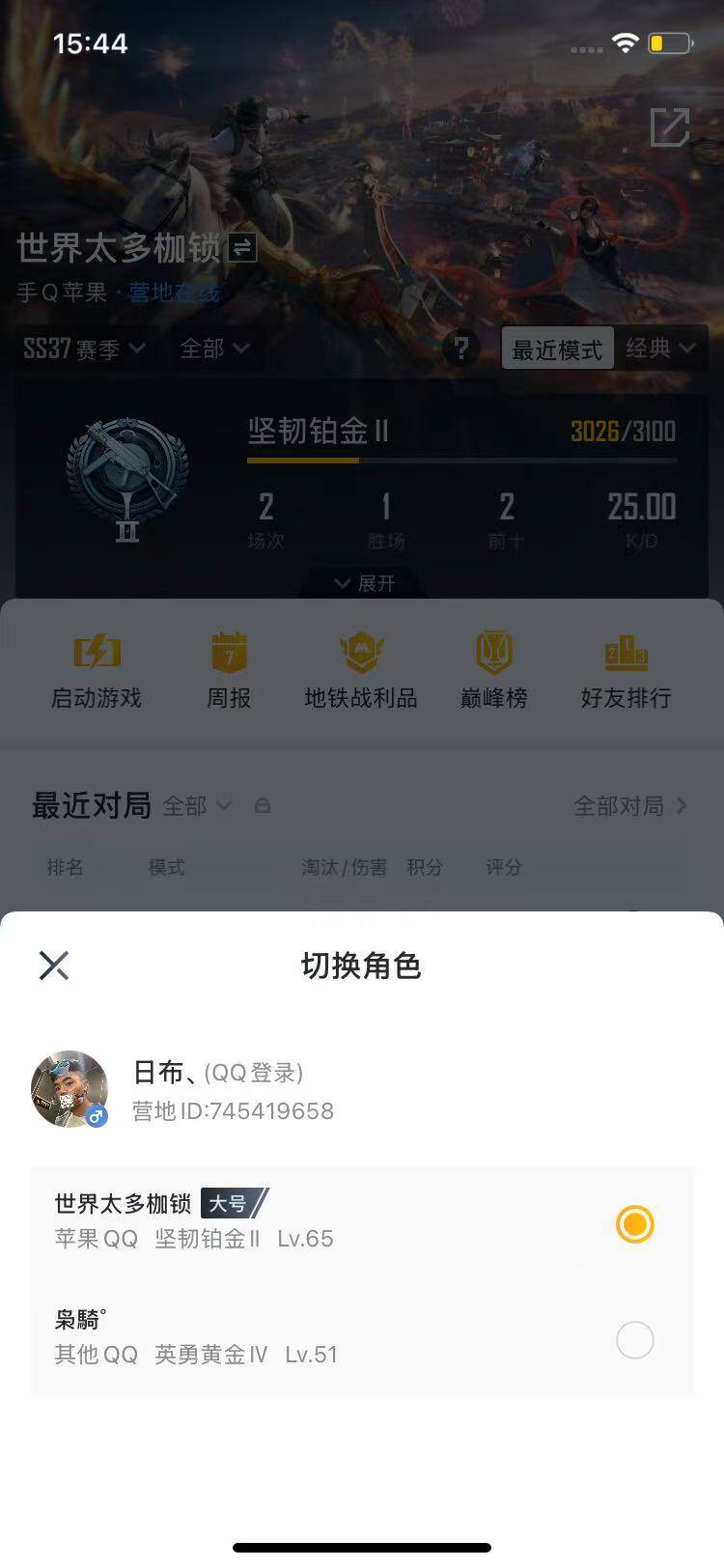Check 好友排行 friends ranking
The image size is (724, 1568).
pos(626,671)
